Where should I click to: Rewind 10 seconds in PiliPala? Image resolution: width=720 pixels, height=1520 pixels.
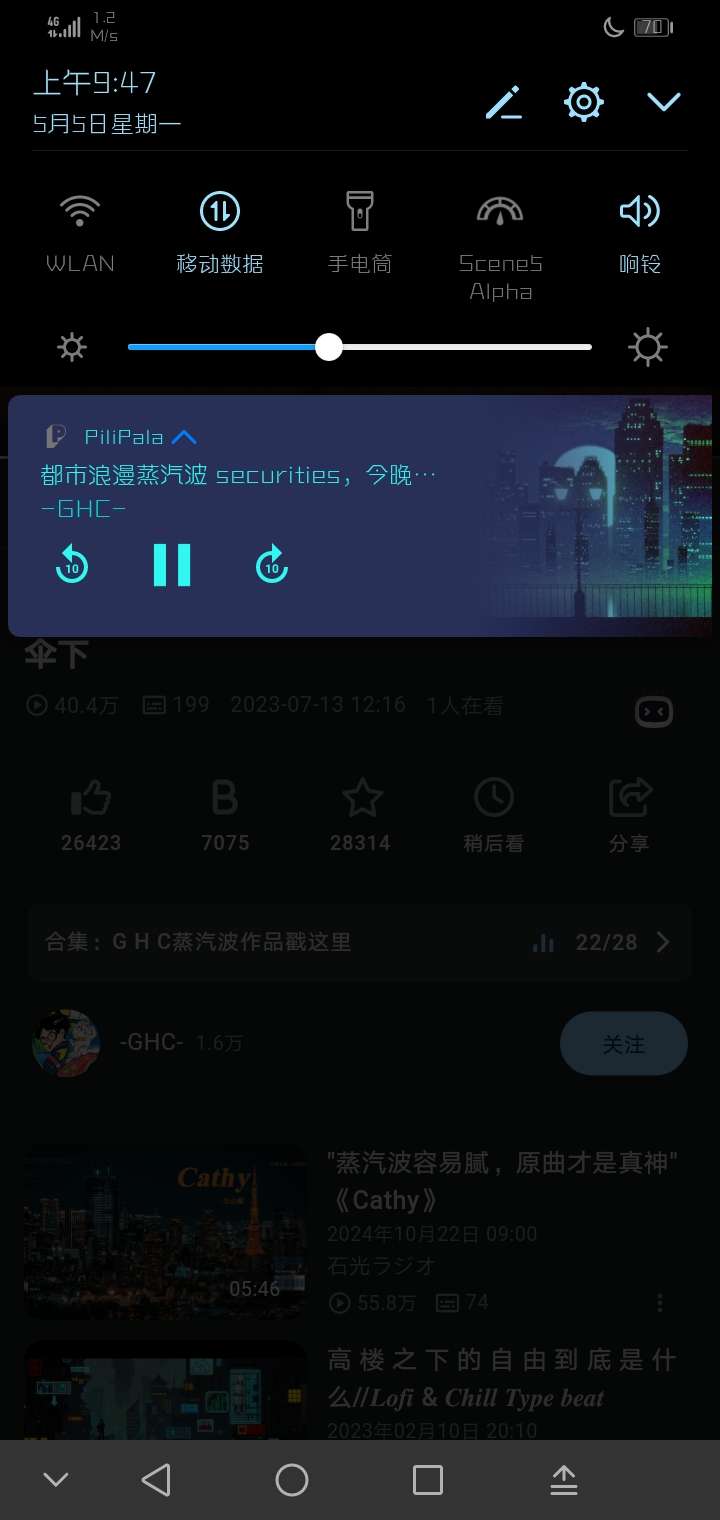72,566
